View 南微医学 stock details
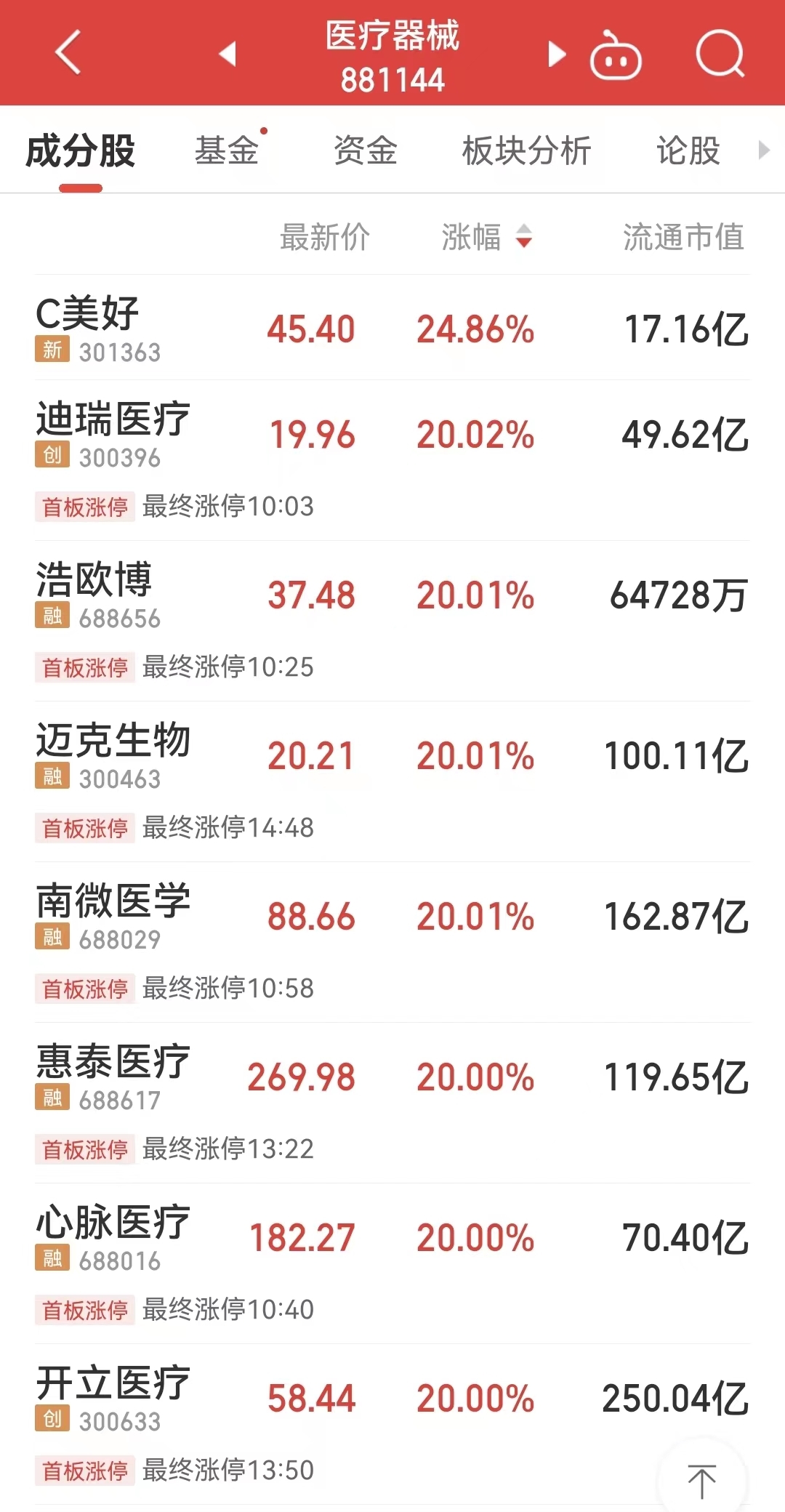 (392, 917)
